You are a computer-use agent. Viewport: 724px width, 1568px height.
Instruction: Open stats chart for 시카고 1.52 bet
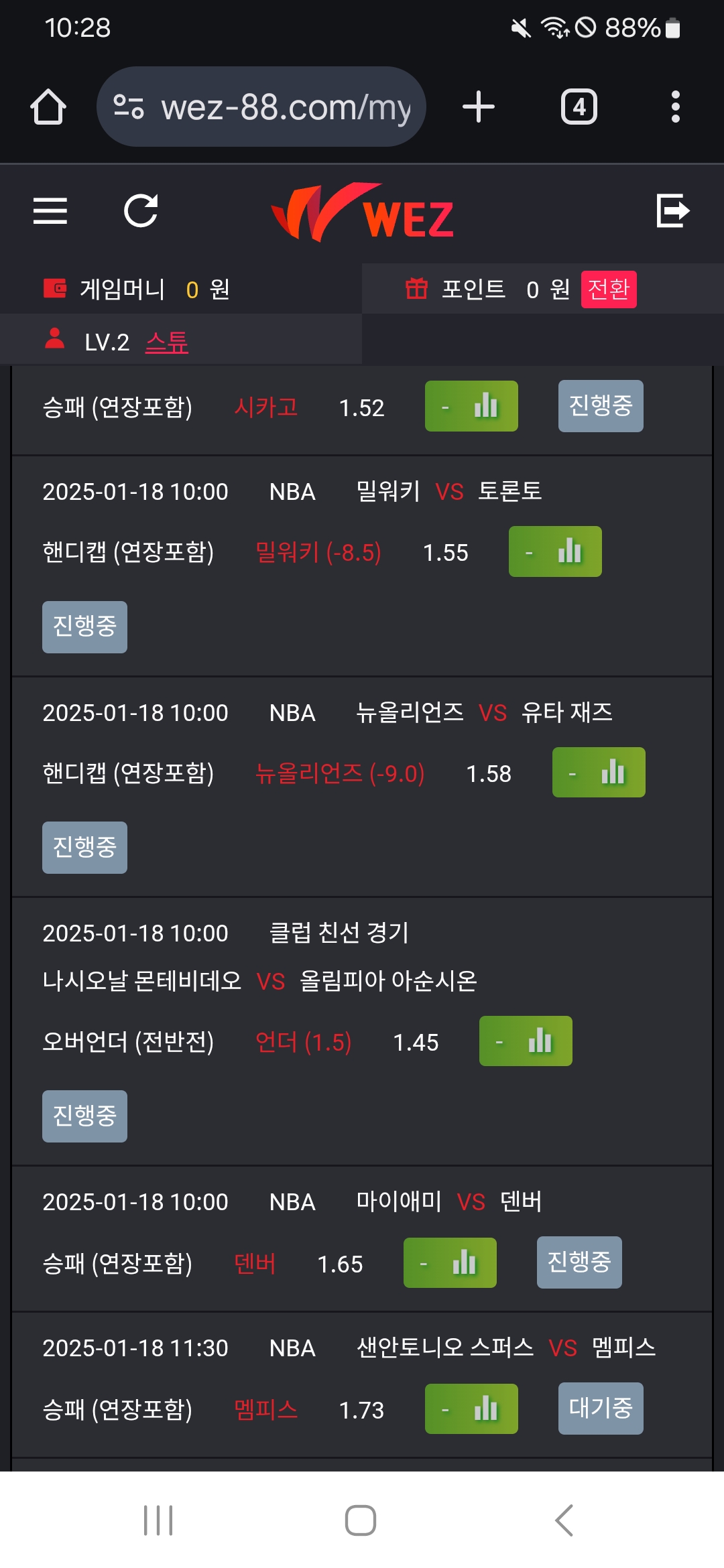click(471, 407)
